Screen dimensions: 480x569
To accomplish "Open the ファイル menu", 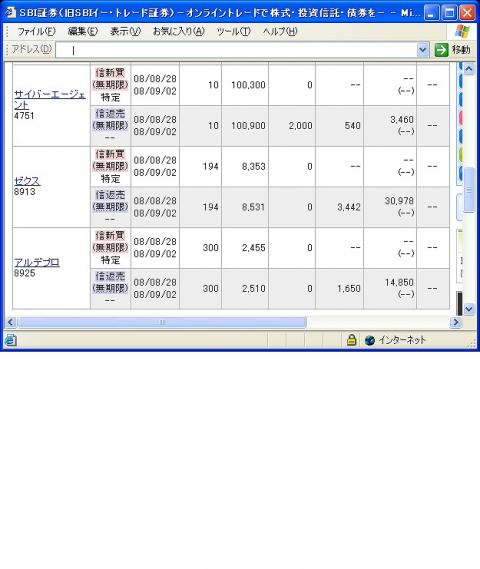I will [36, 32].
